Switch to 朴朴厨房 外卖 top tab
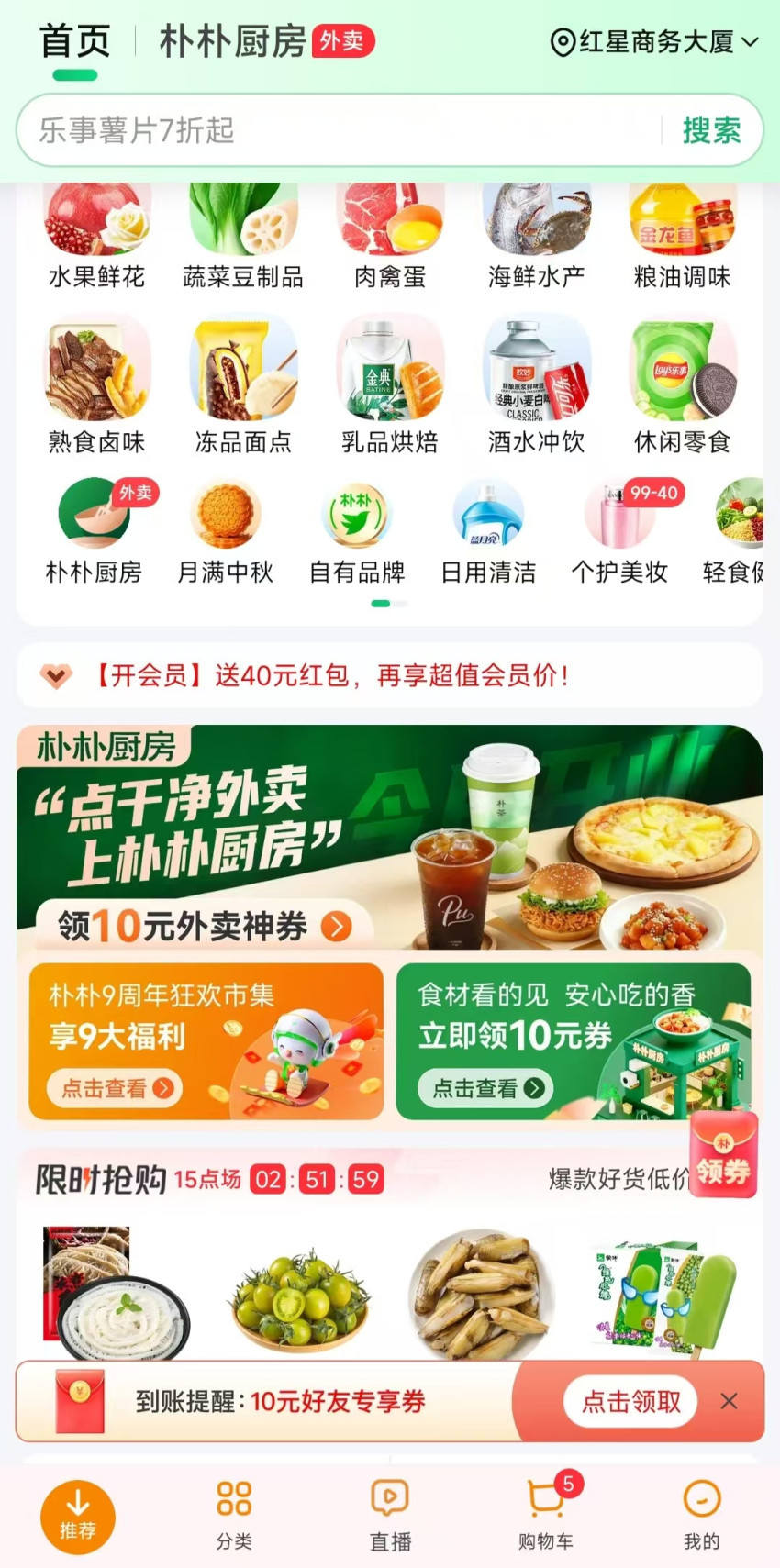 coord(266,42)
